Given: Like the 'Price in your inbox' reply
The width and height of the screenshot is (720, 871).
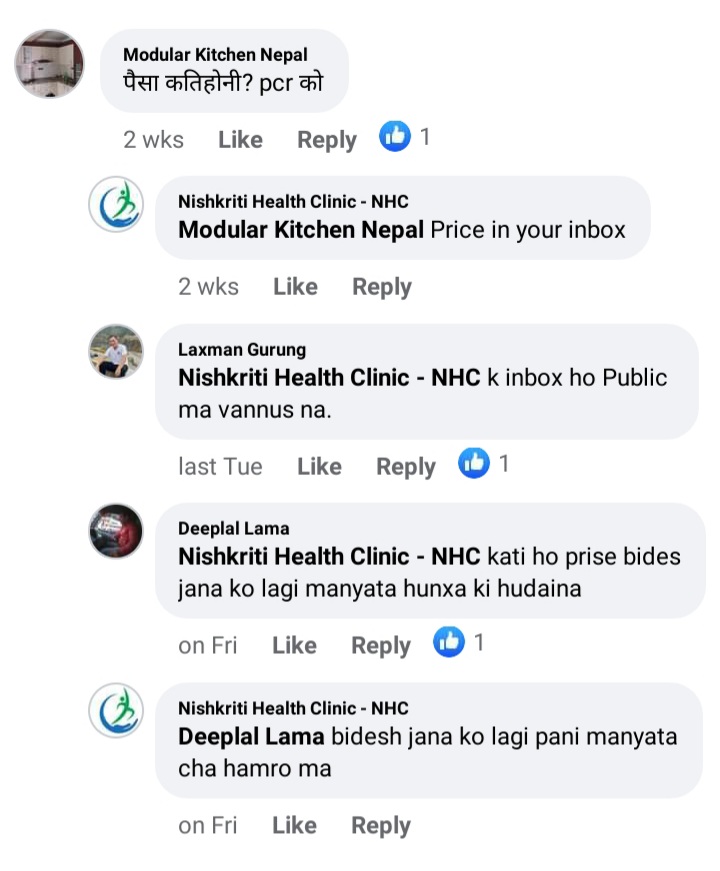Looking at the screenshot, I should point(295,287).
